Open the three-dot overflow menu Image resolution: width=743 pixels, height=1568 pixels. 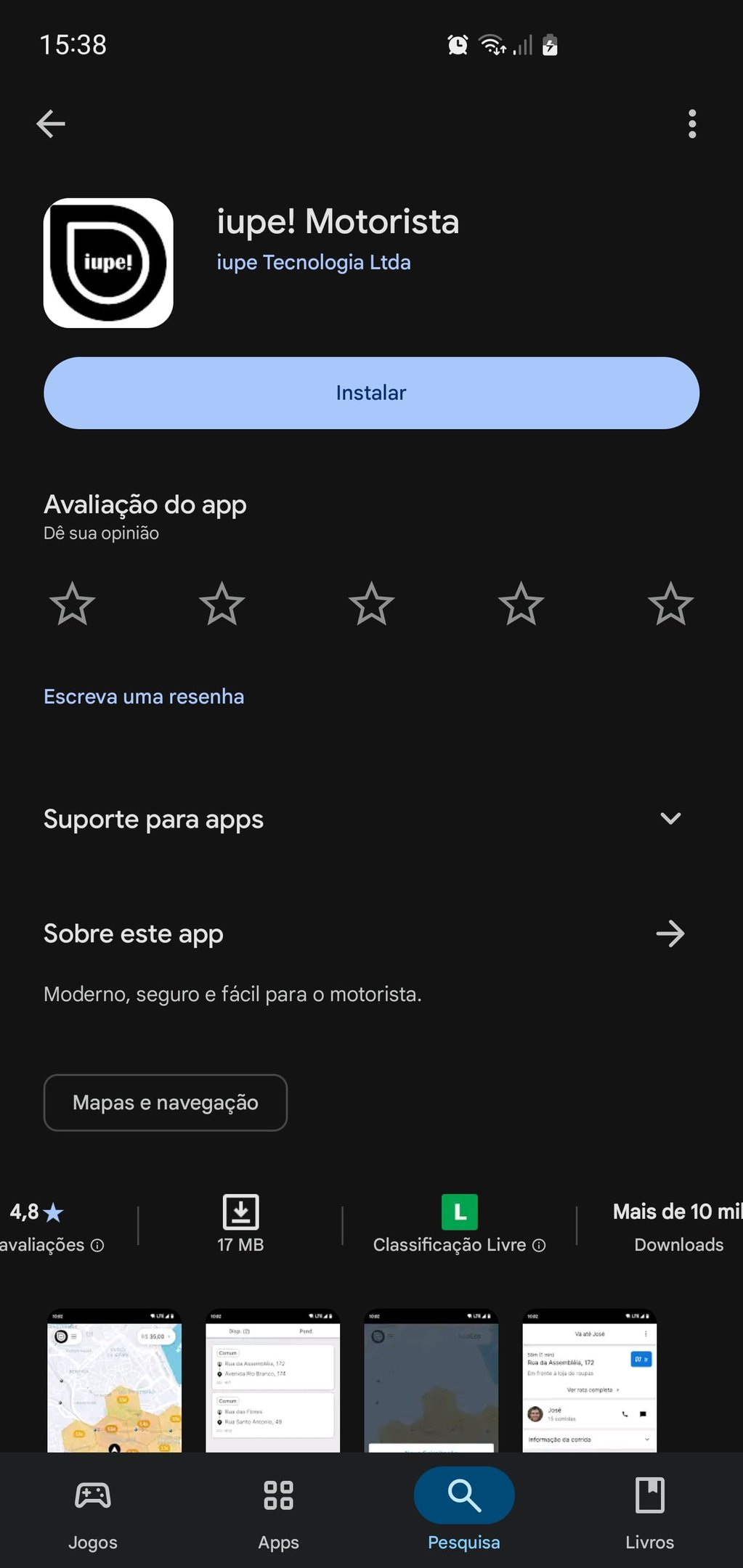(x=691, y=124)
